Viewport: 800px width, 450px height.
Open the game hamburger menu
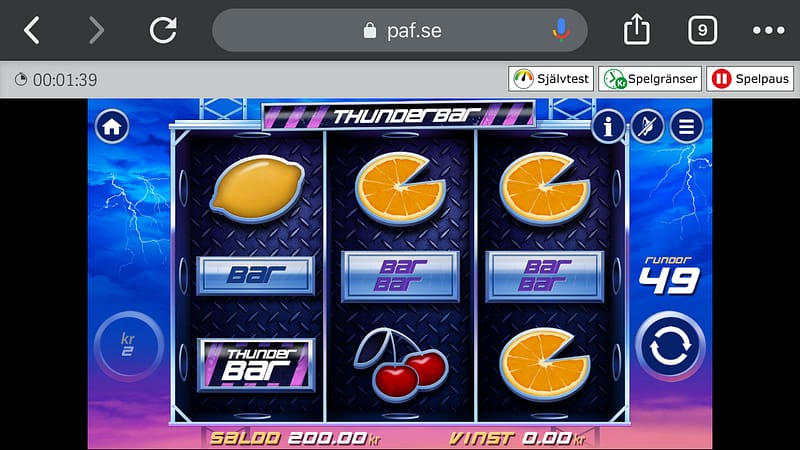click(686, 127)
